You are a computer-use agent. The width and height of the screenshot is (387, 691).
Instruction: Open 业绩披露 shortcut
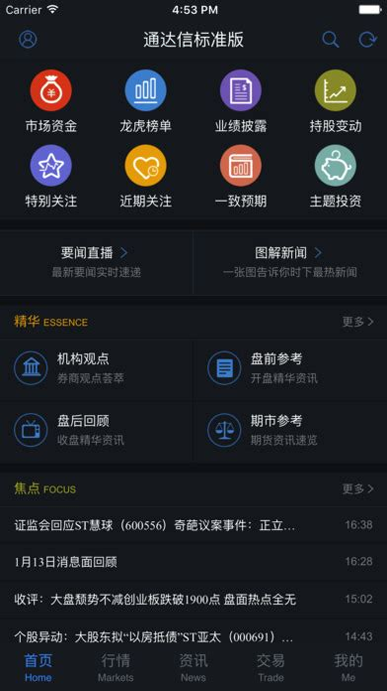(x=241, y=101)
